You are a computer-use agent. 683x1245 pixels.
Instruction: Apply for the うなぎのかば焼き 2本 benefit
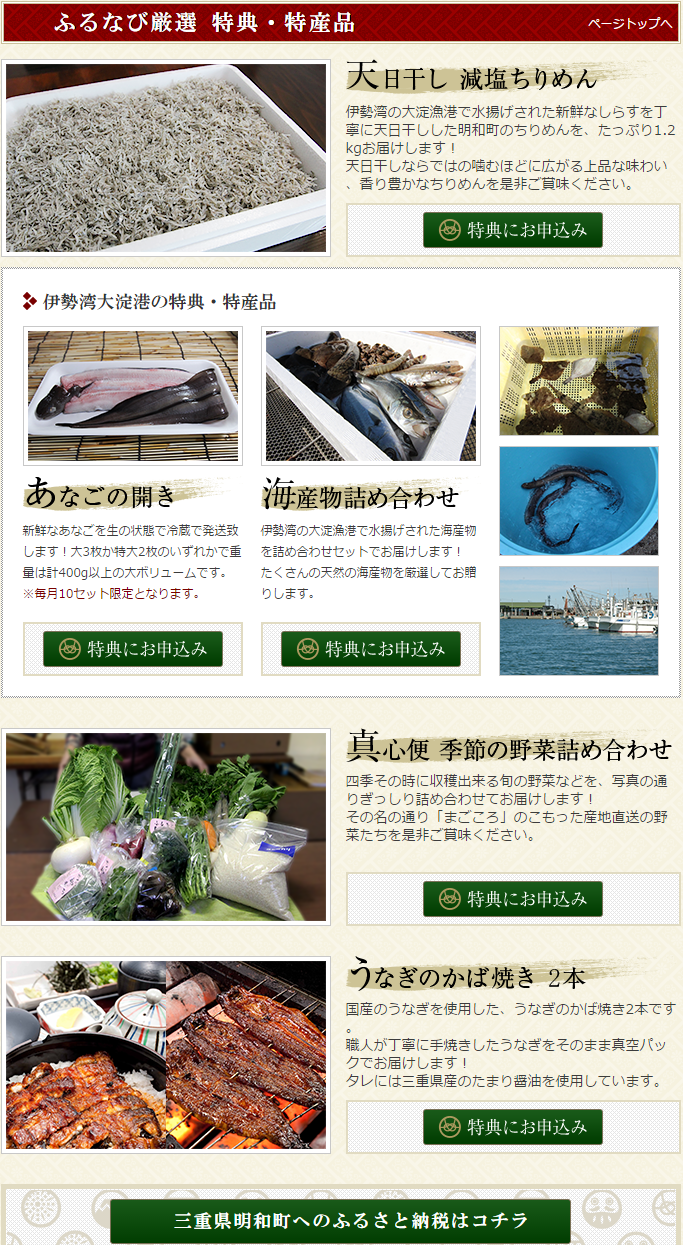click(513, 1127)
